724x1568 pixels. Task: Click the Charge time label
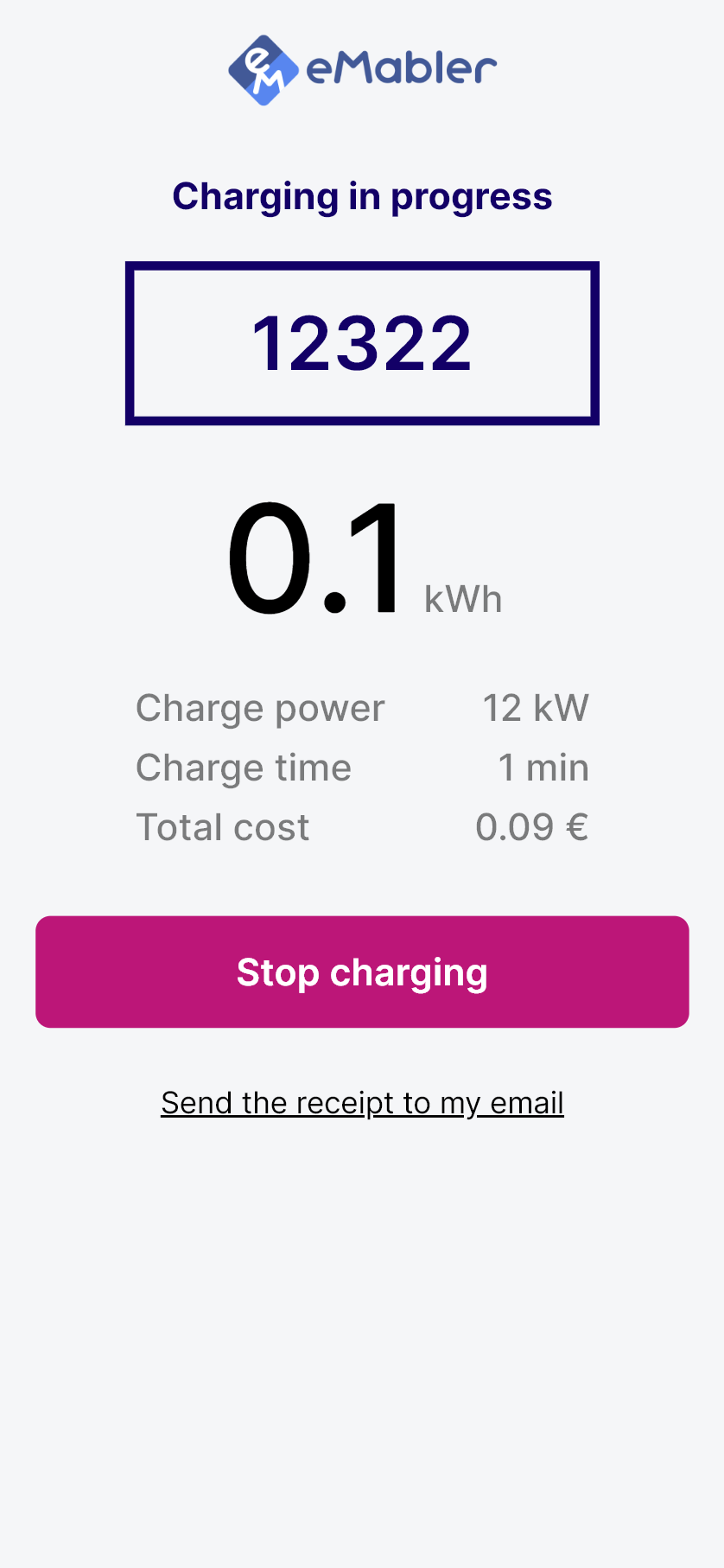pos(244,767)
